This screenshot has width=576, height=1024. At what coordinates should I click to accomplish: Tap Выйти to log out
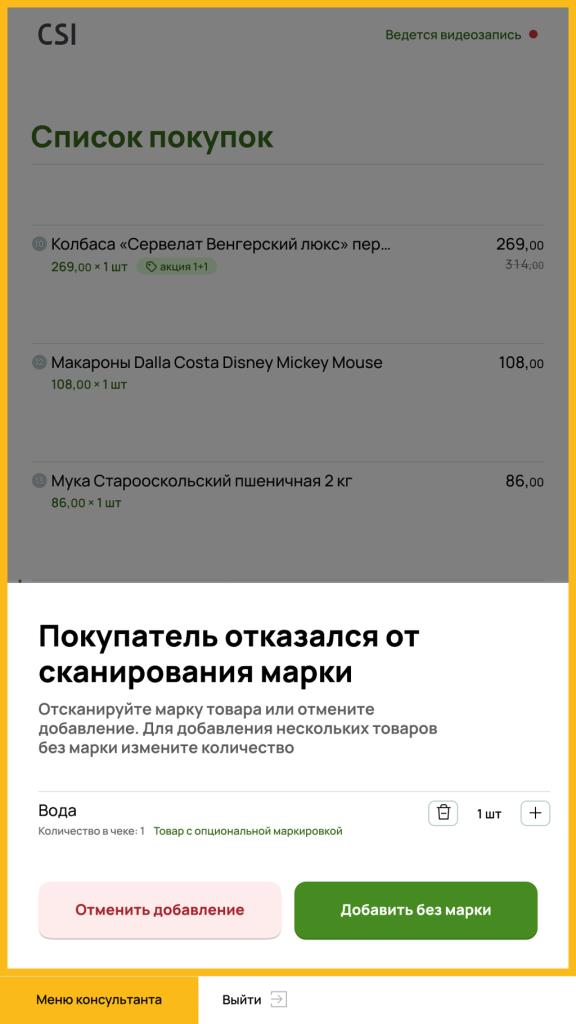point(254,1000)
